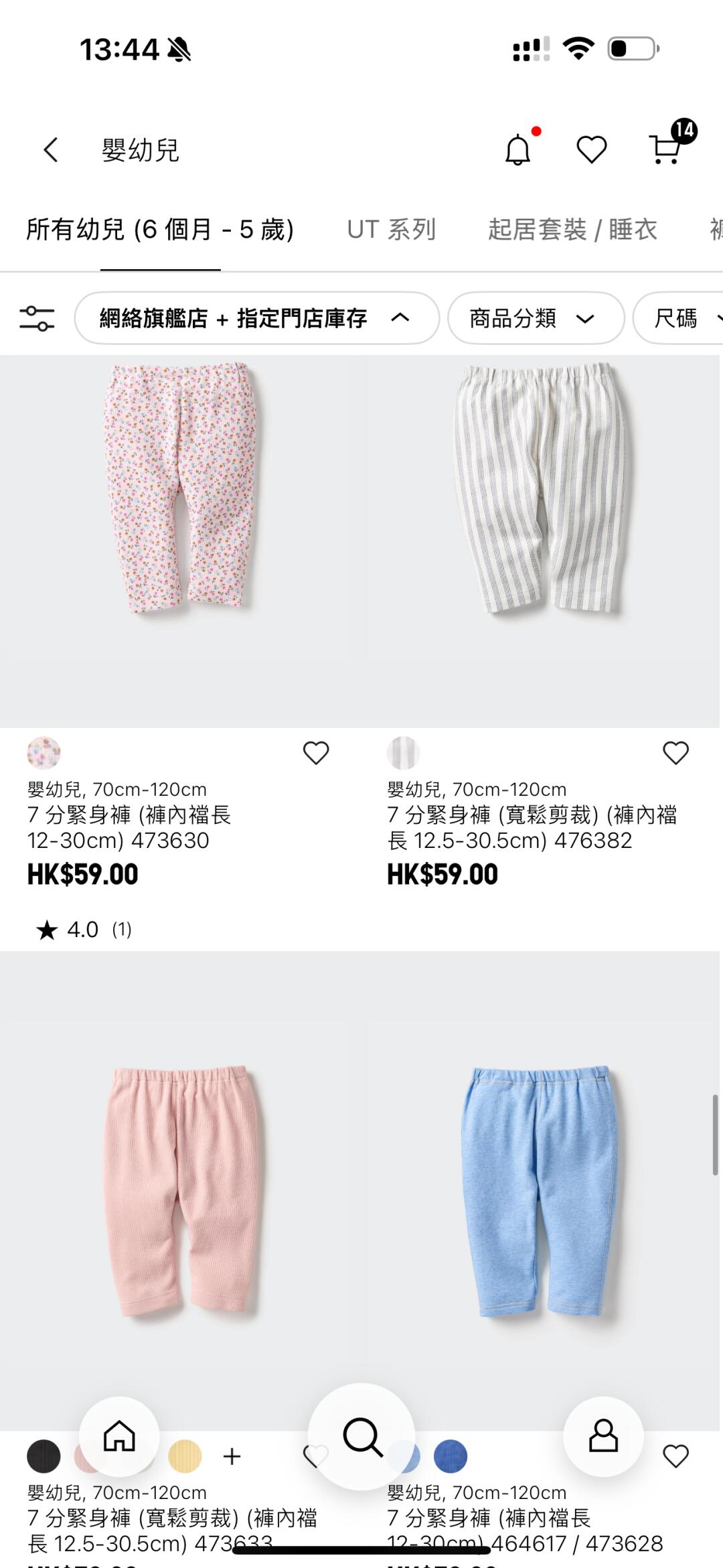Open the wishlist heart in the header
This screenshot has width=723, height=1568.
pyautogui.click(x=591, y=149)
